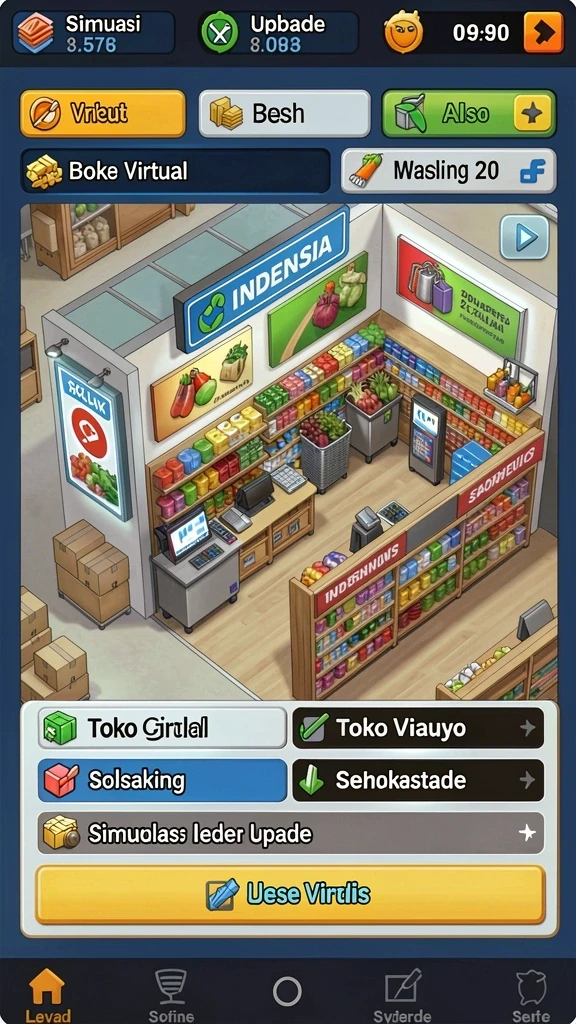Select Toko Viauyo entry

coord(418,728)
